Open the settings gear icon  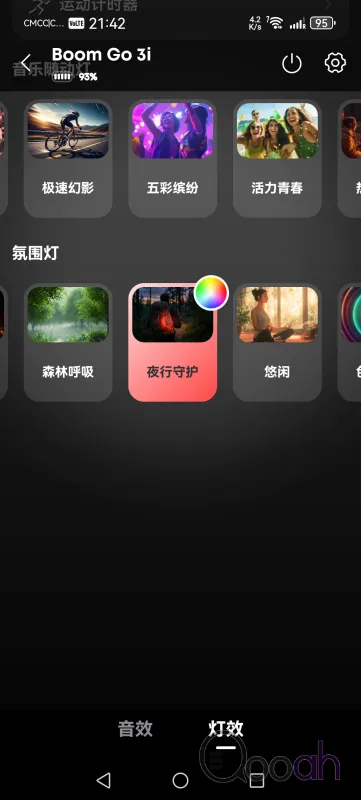click(335, 63)
